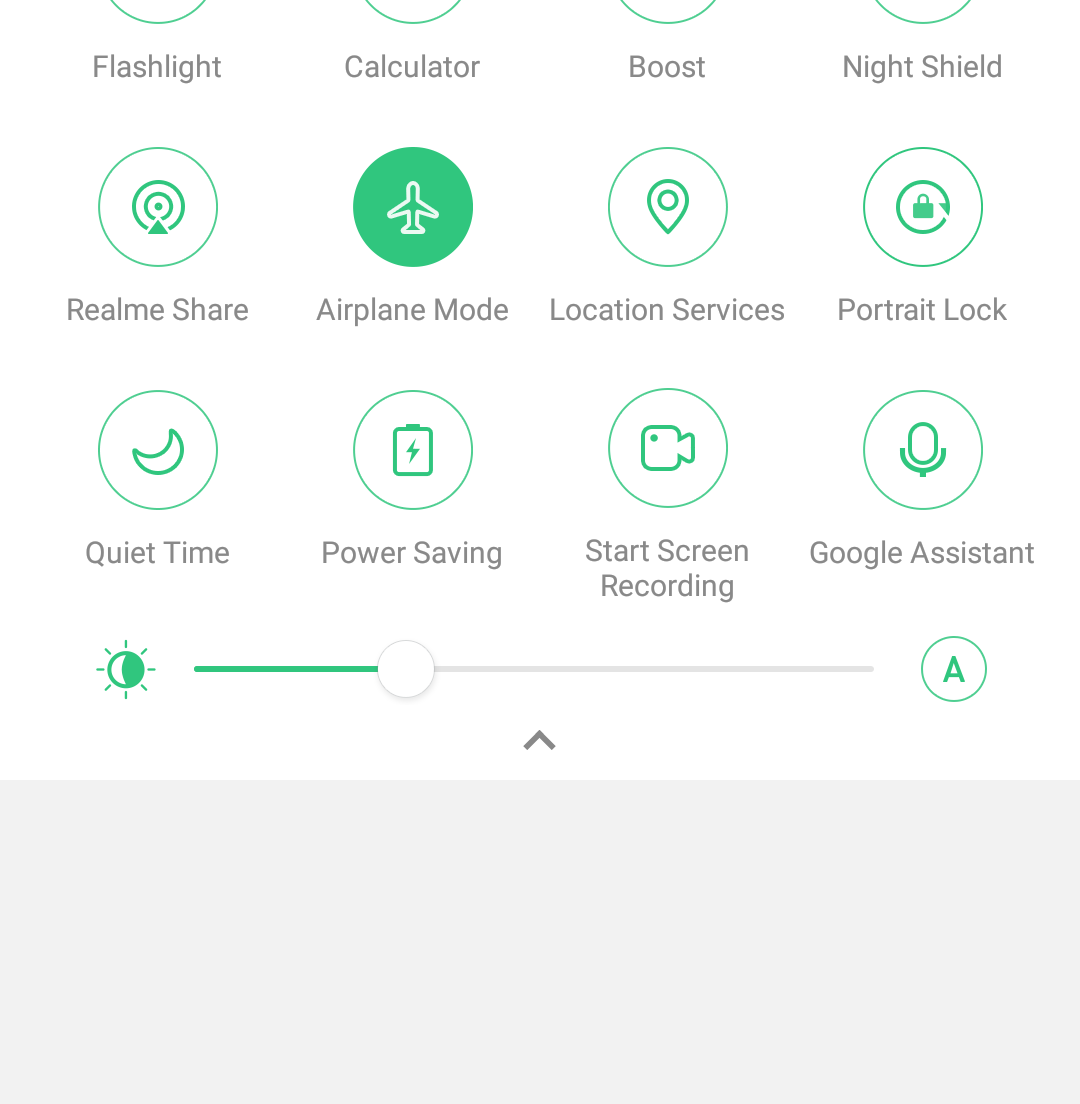
Task: Toggle Portrait Lock
Action: [923, 207]
